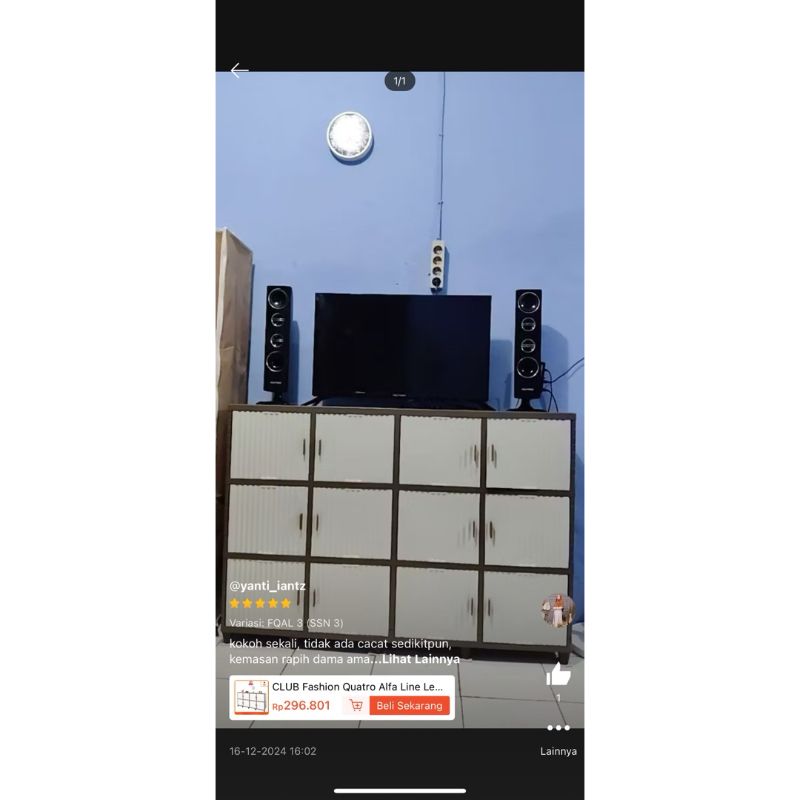Like this review with thumbs-up
Screen dimensions: 800x800
pyautogui.click(x=558, y=675)
